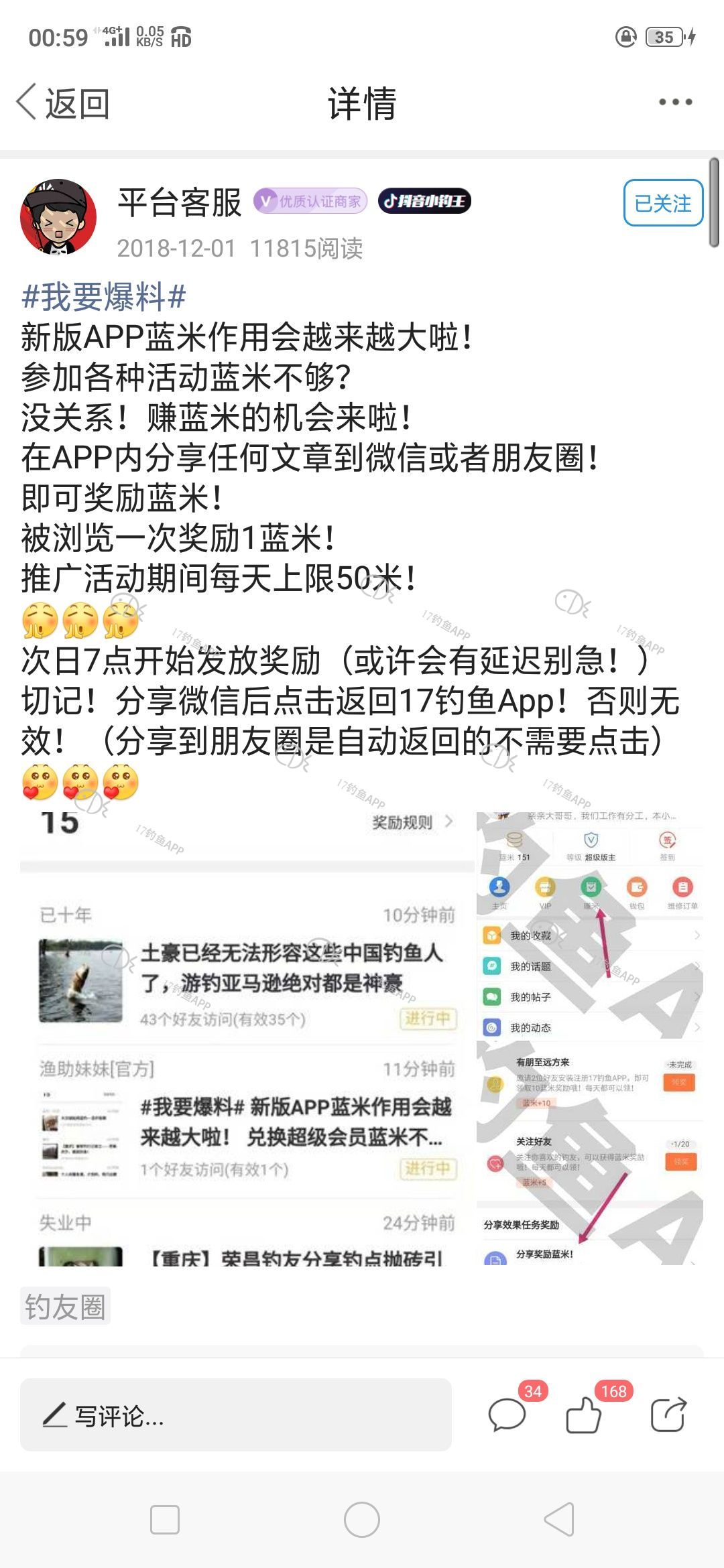Open the comments icon with 34
Screen dimensions: 724x1568
[x=507, y=1415]
